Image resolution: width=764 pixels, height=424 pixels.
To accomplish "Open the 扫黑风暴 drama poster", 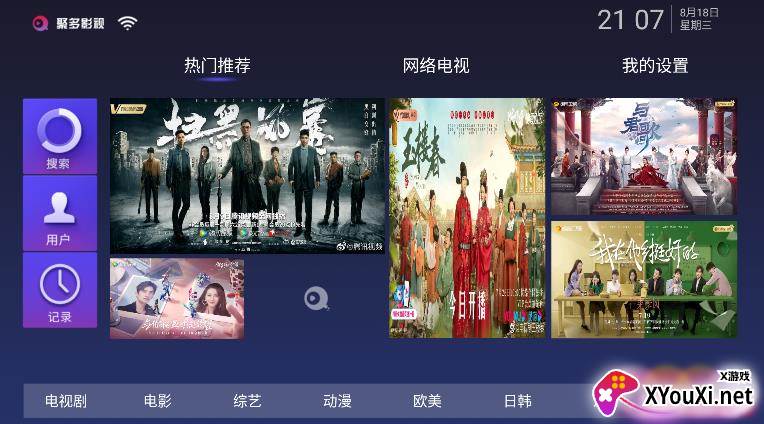I will click(x=247, y=175).
